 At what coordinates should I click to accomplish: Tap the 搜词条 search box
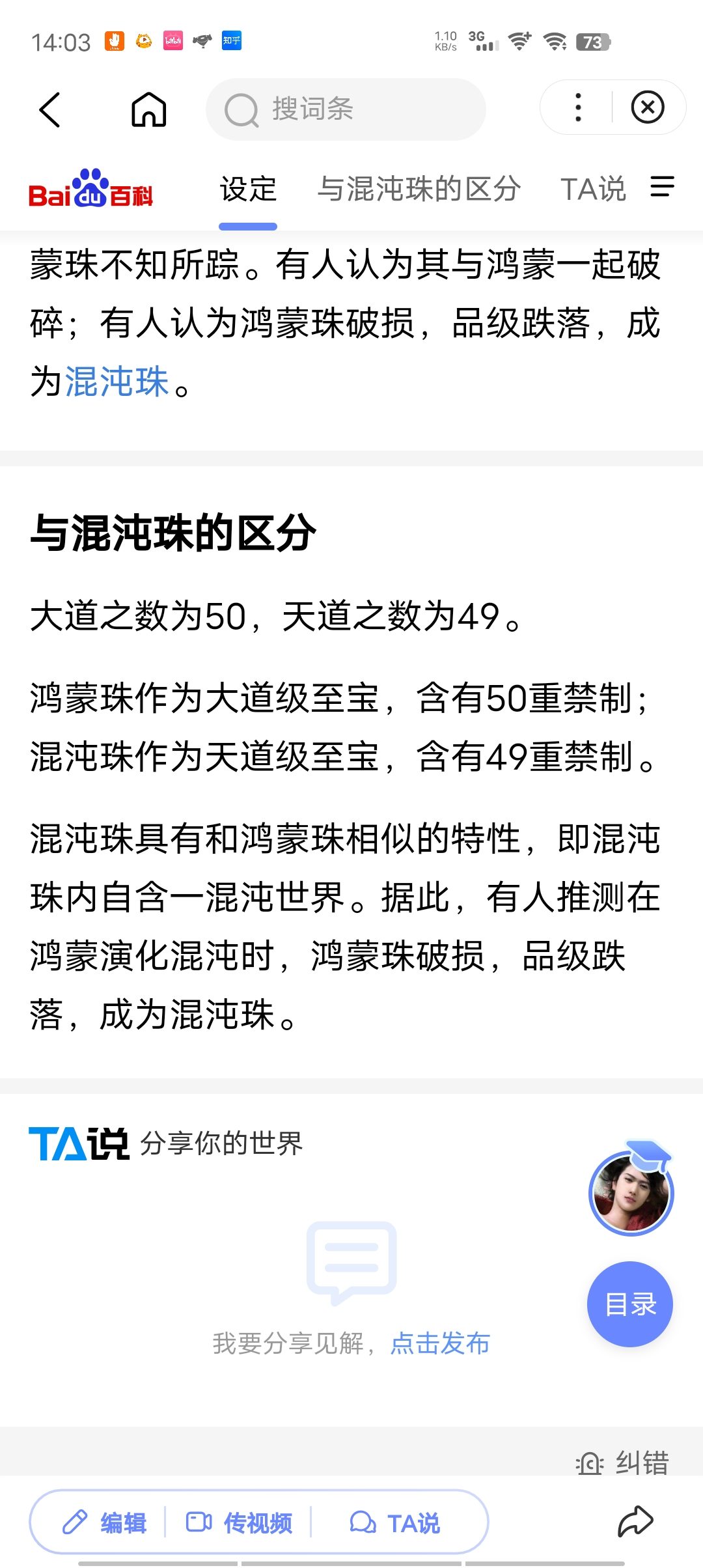(346, 109)
